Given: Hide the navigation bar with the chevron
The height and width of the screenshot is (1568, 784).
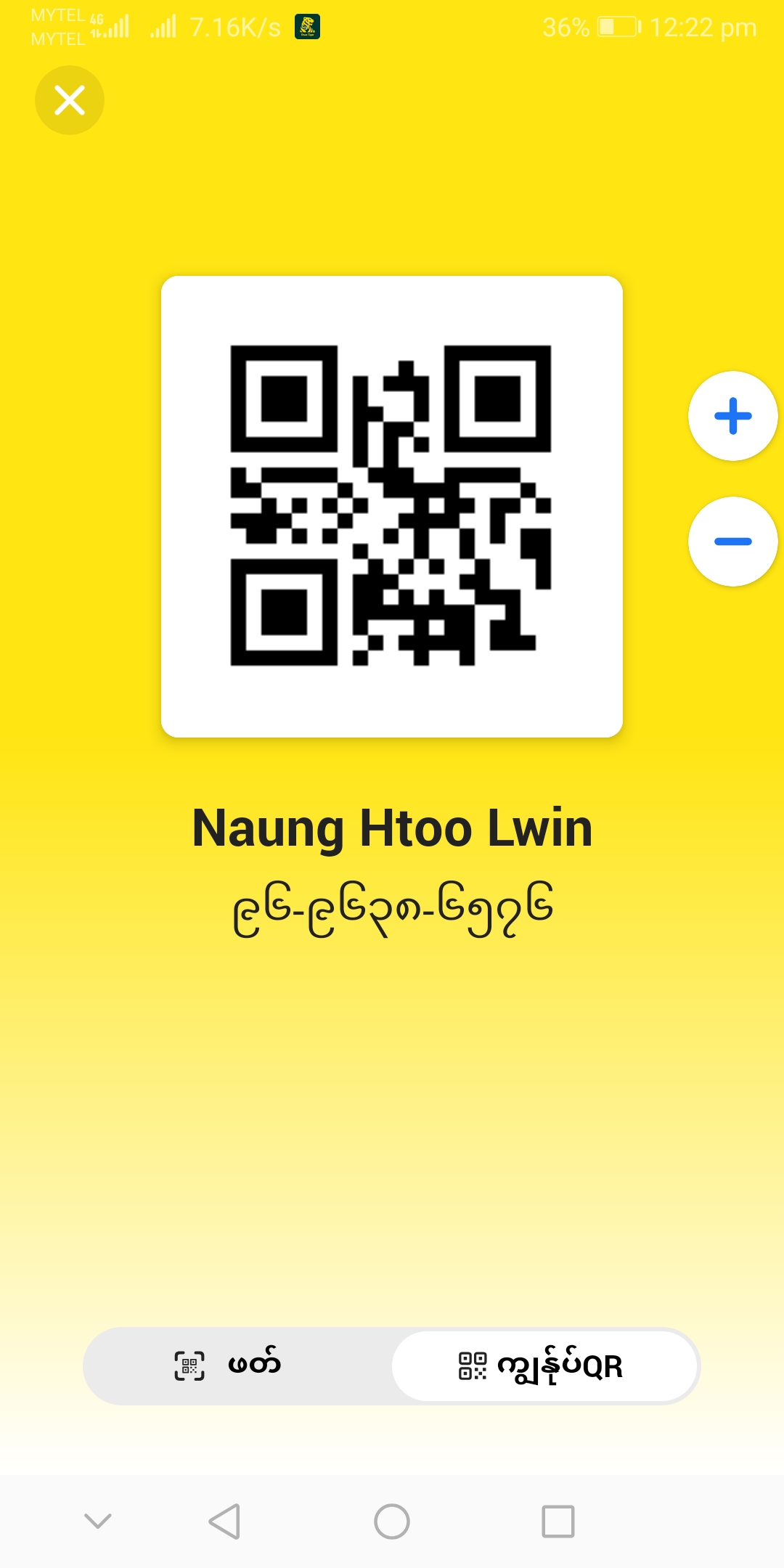Looking at the screenshot, I should [x=98, y=1521].
